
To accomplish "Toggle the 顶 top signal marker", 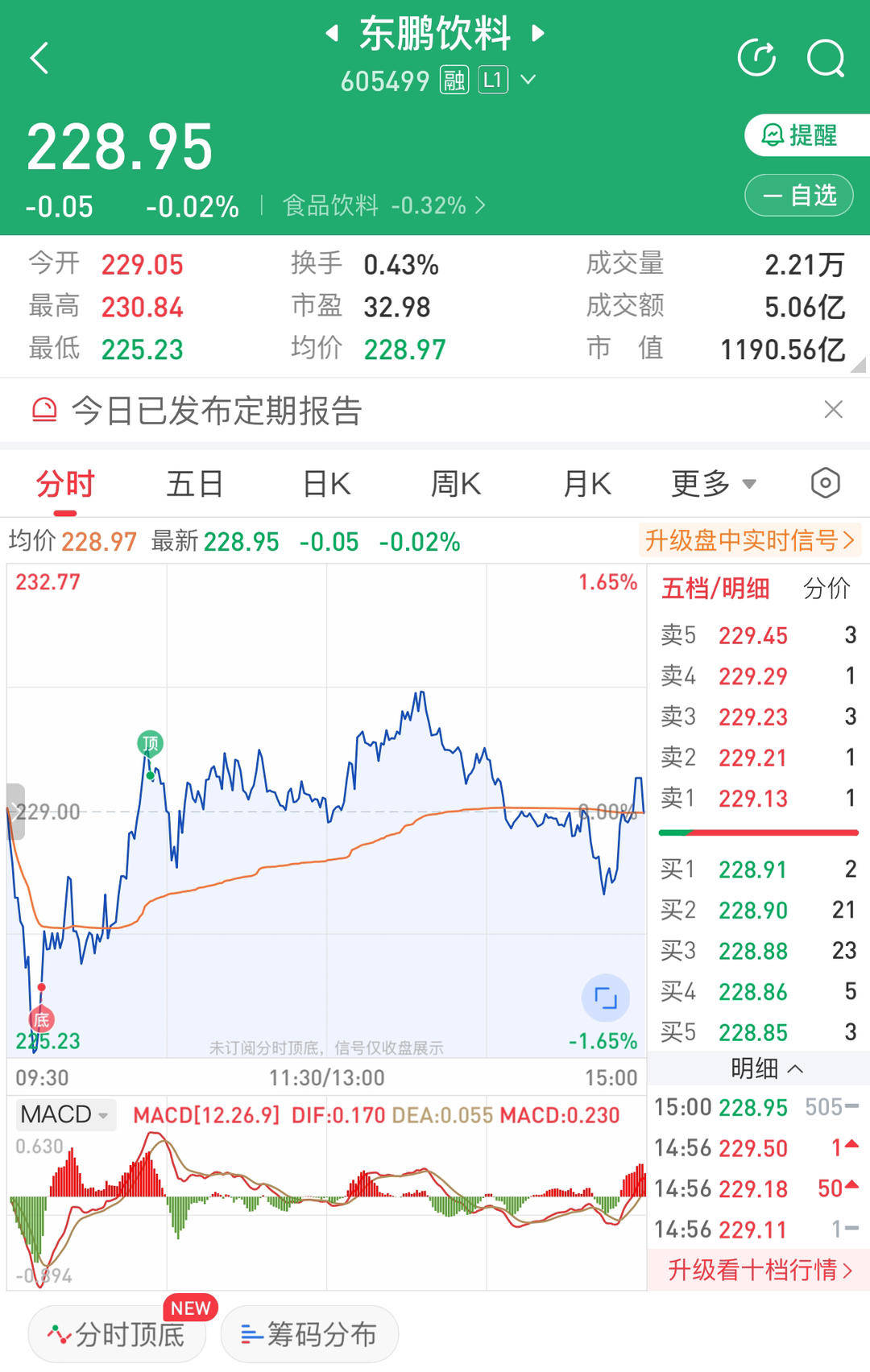I will (x=149, y=742).
